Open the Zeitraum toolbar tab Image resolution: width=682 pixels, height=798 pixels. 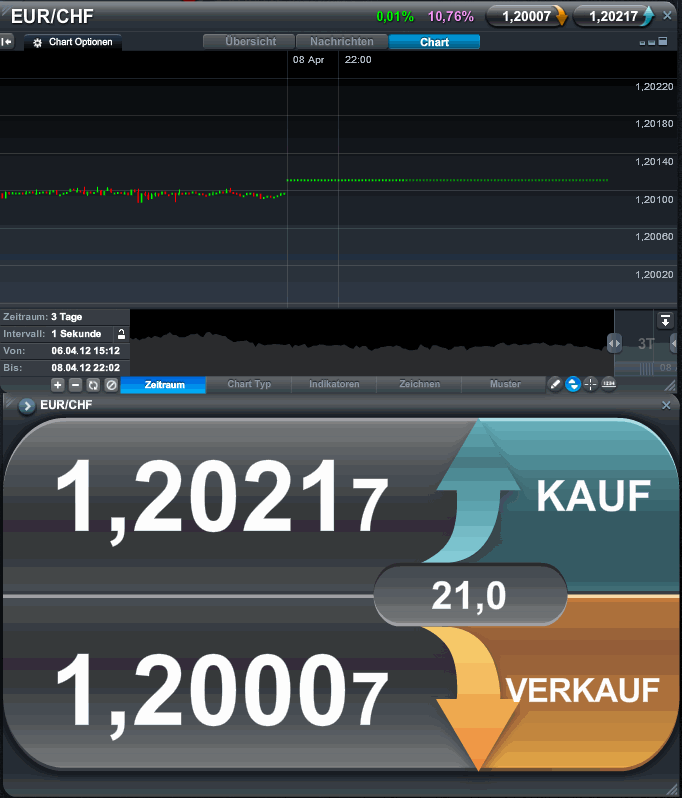point(164,384)
